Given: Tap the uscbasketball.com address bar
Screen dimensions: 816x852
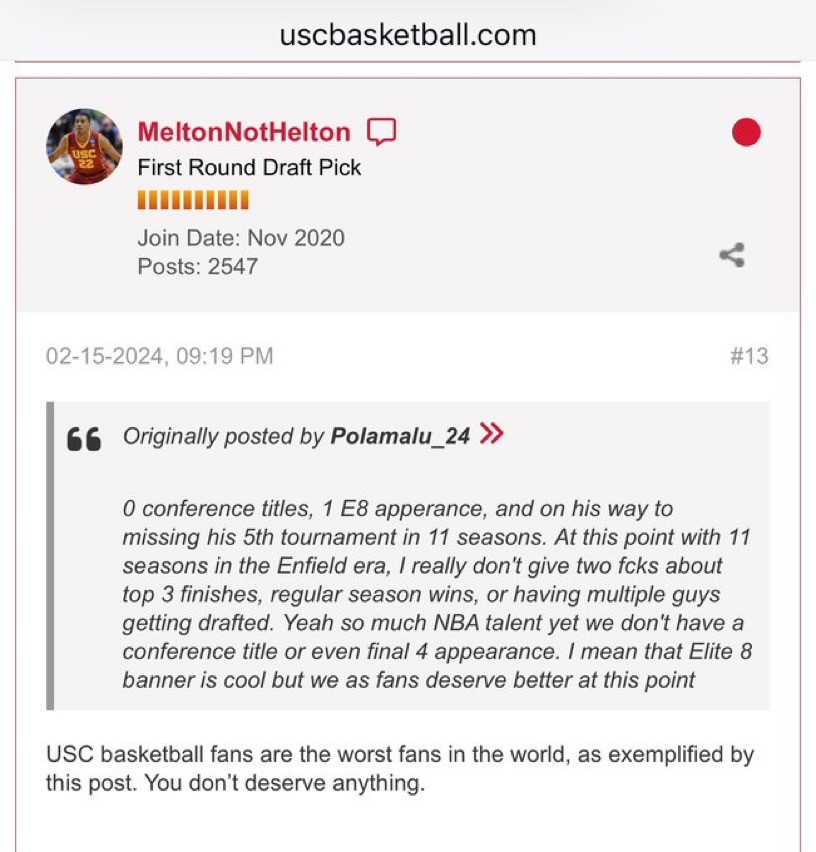Looking at the screenshot, I should pos(408,35).
